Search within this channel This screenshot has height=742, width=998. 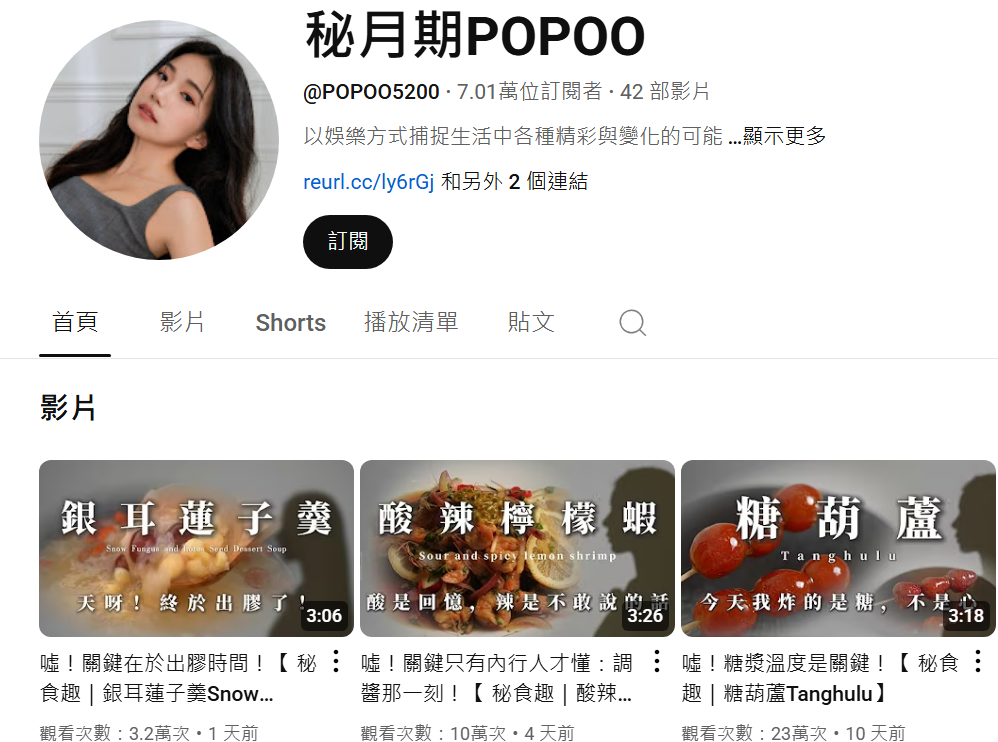click(x=632, y=322)
